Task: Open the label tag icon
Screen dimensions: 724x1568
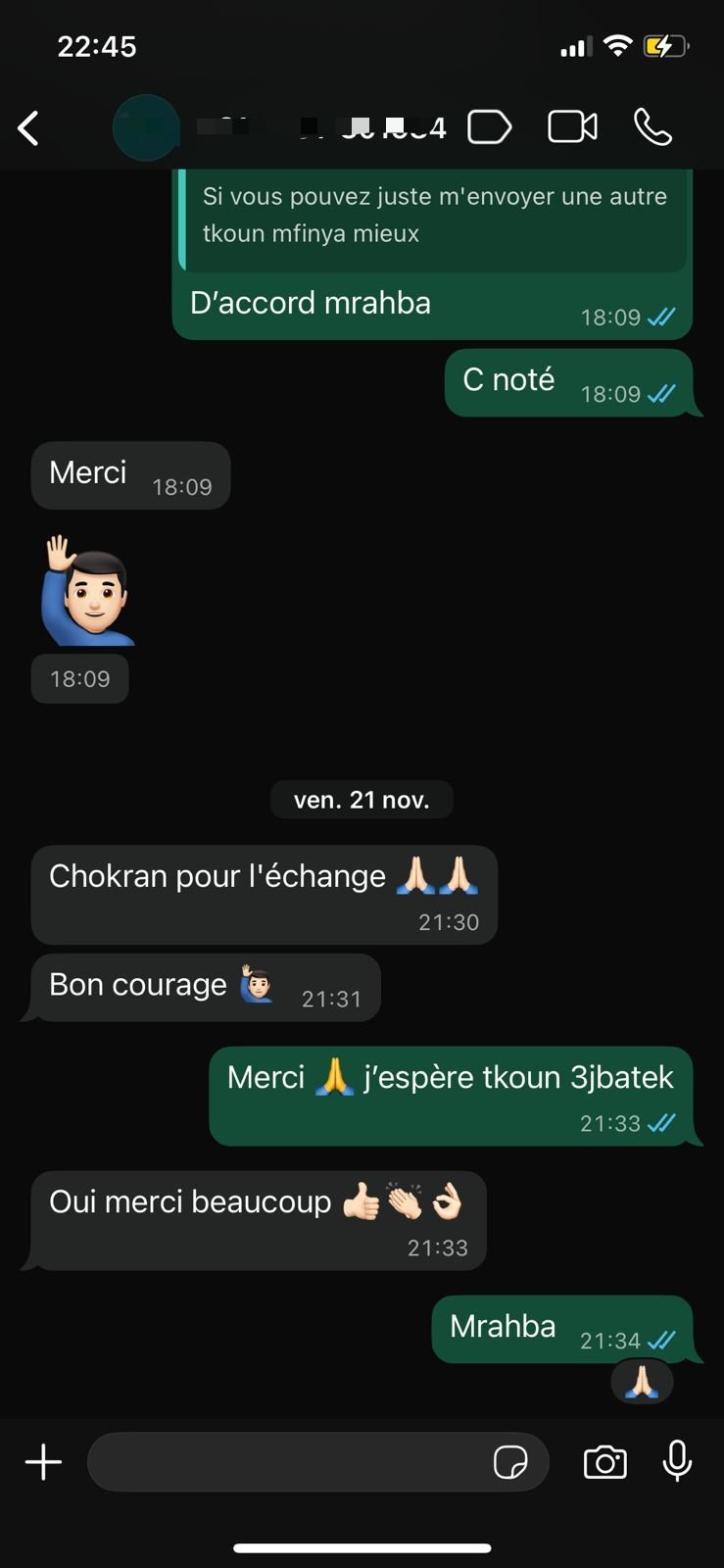Action: (489, 127)
